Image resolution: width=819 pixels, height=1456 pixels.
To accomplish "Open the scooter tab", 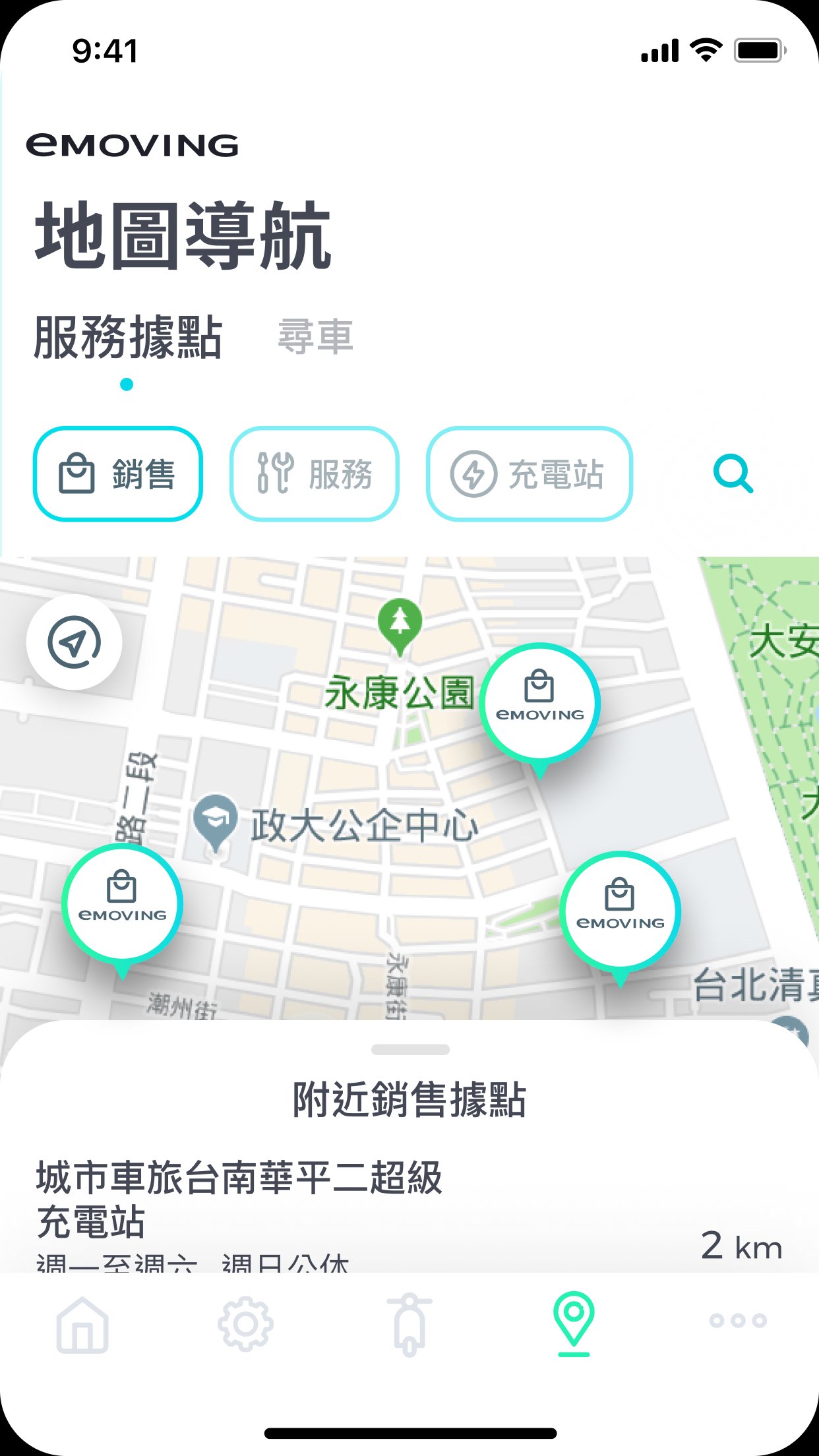I will coord(409,1324).
